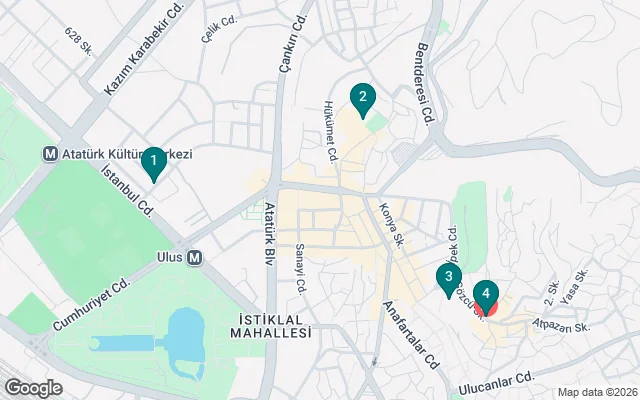Select map marker number 1
Viewport: 640px width, 400px height.
coord(153,160)
